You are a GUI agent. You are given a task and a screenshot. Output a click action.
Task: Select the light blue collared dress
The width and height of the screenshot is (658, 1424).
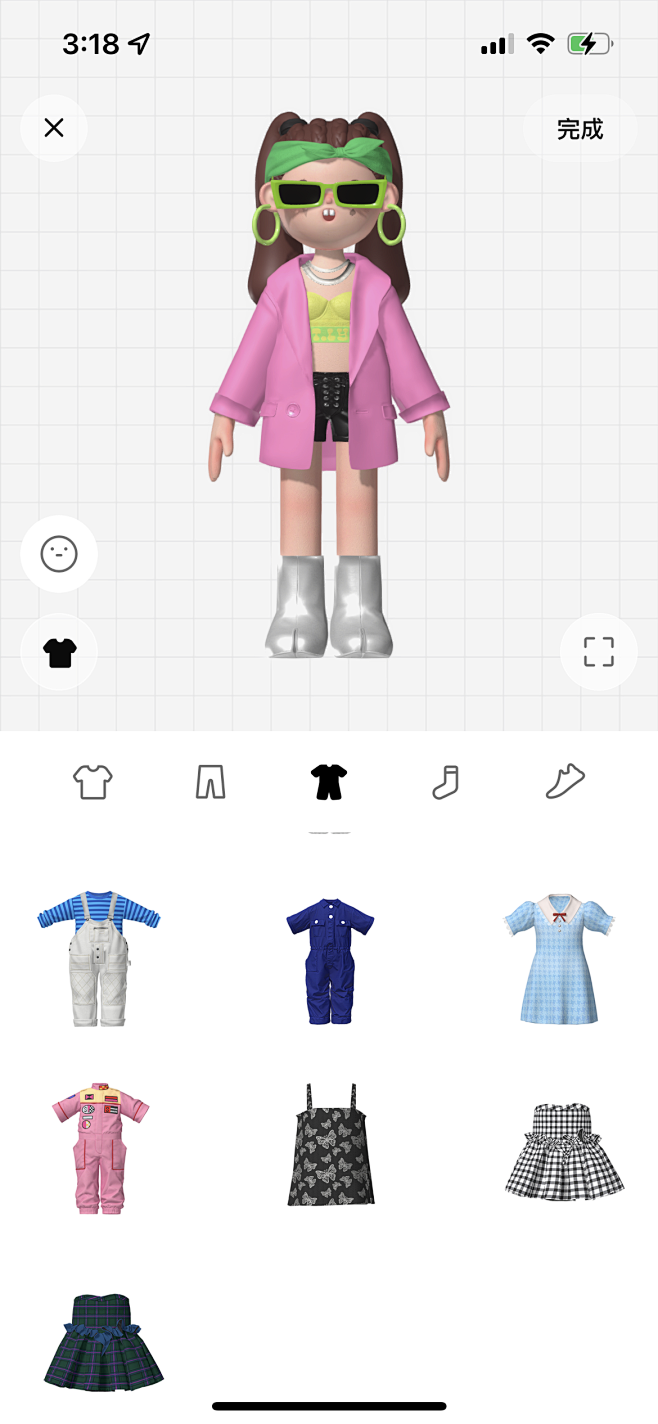(x=559, y=958)
